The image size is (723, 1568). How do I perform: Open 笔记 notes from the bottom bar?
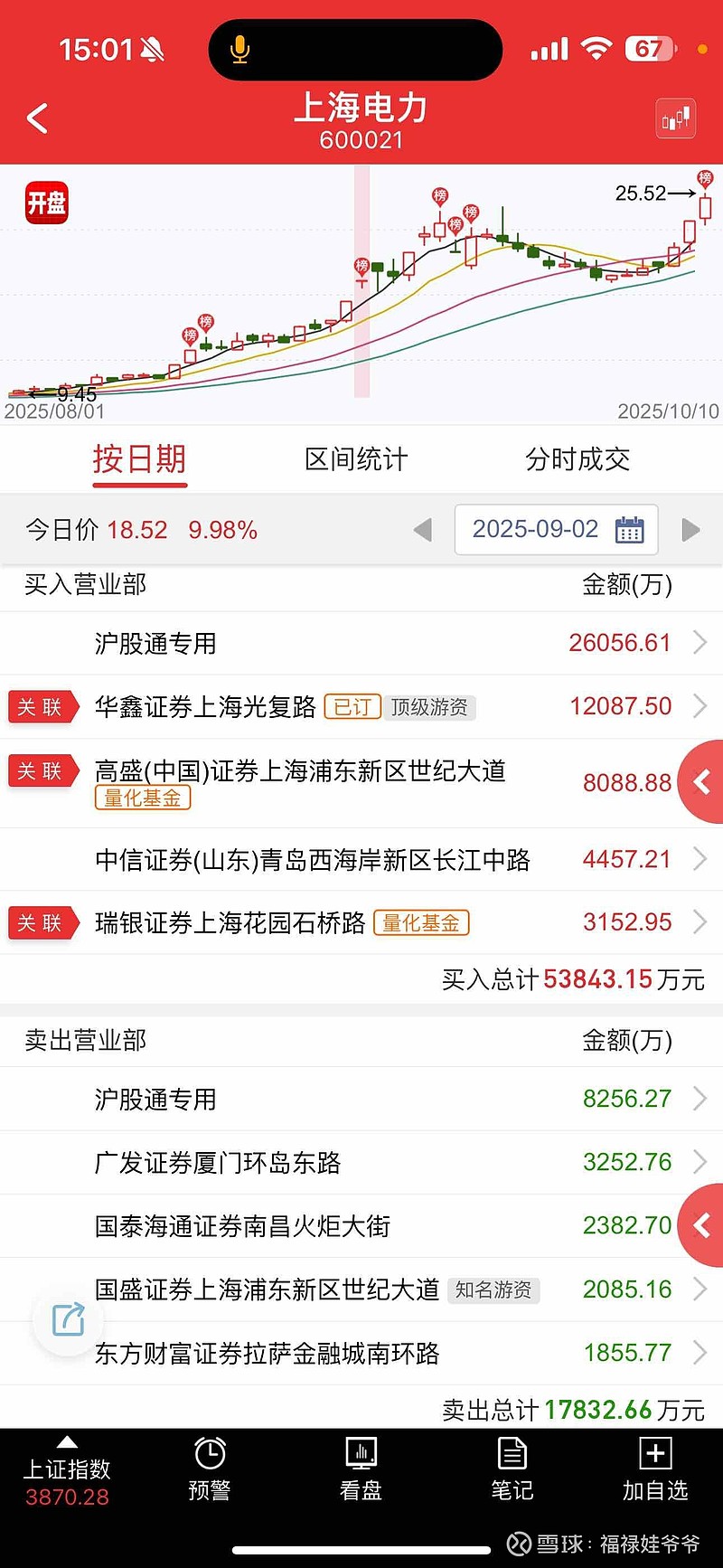click(x=512, y=1469)
